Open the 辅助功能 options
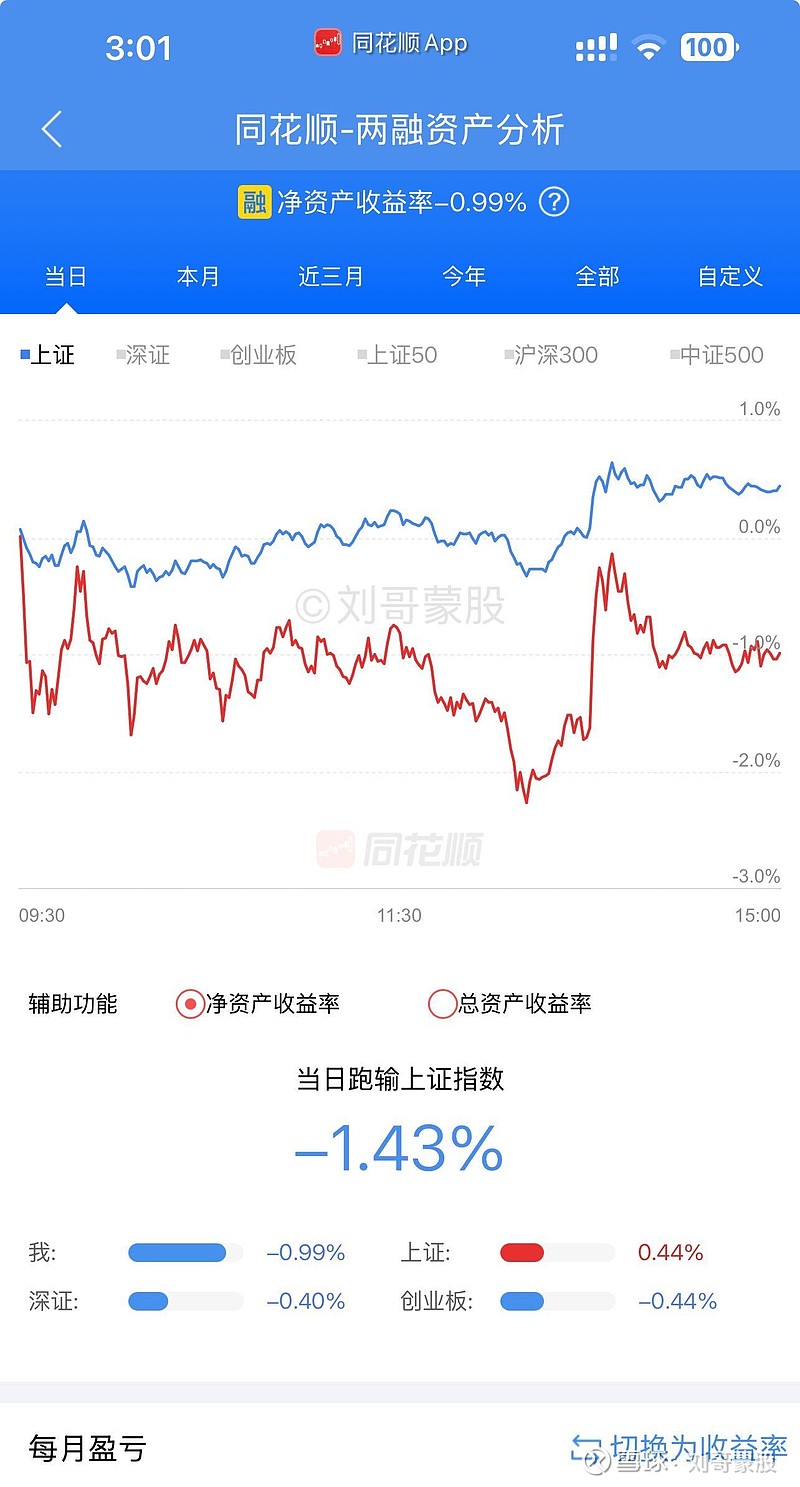800x1487 pixels. pos(72,1004)
